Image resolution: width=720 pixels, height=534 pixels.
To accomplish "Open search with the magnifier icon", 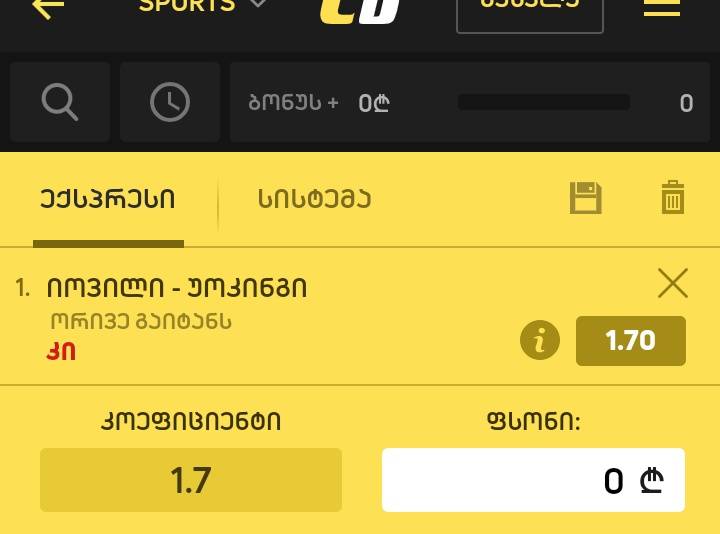I will [x=60, y=102].
